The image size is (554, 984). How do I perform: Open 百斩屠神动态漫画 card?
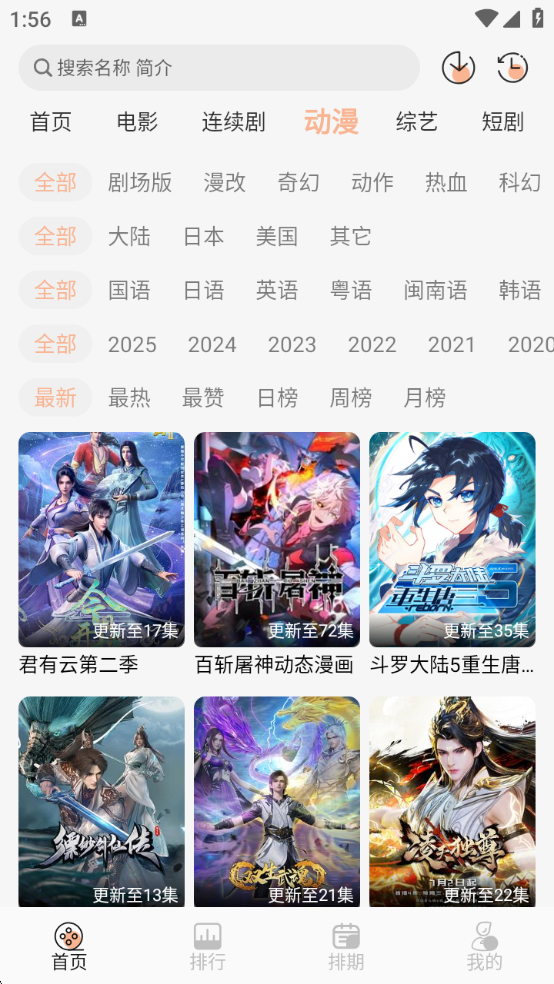tap(277, 554)
